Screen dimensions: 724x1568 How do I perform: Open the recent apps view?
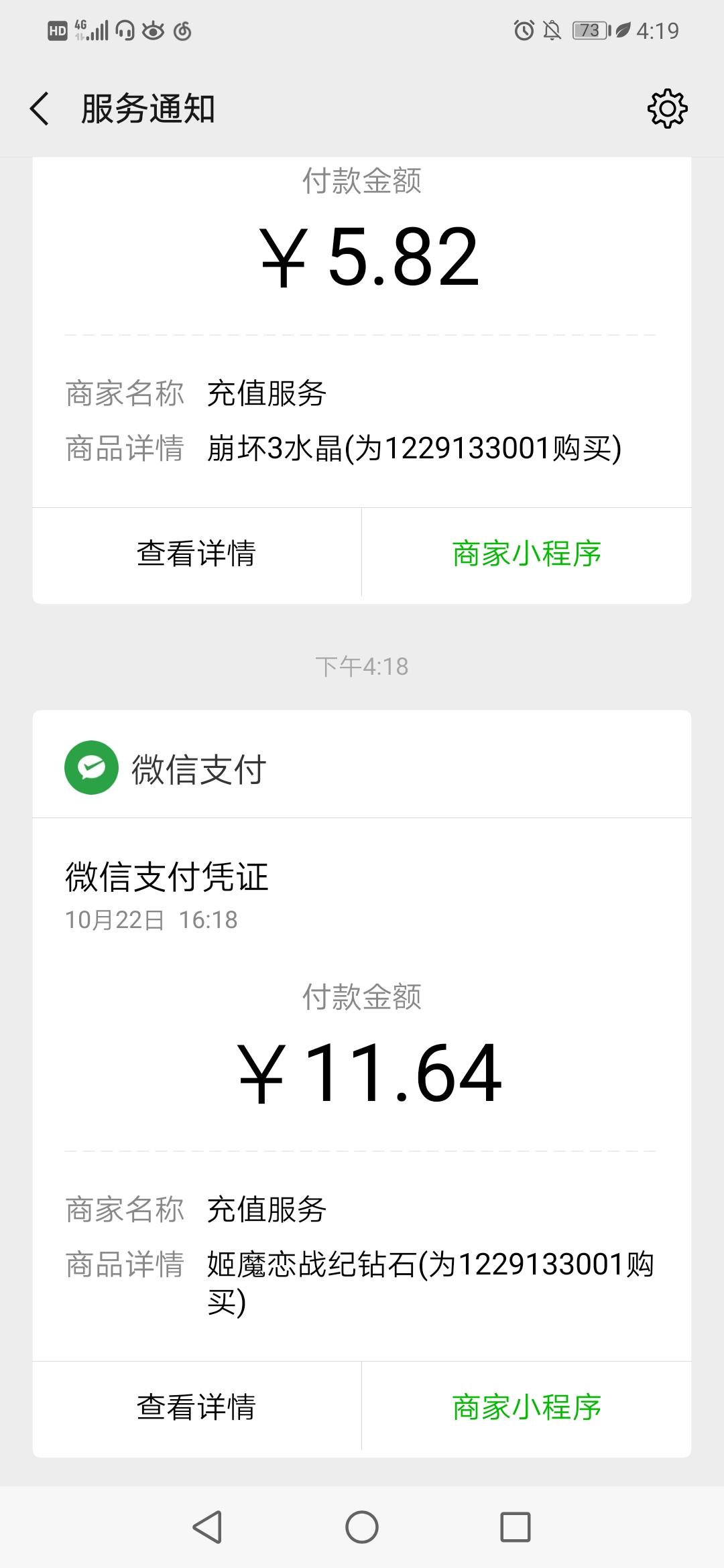coord(515,1527)
